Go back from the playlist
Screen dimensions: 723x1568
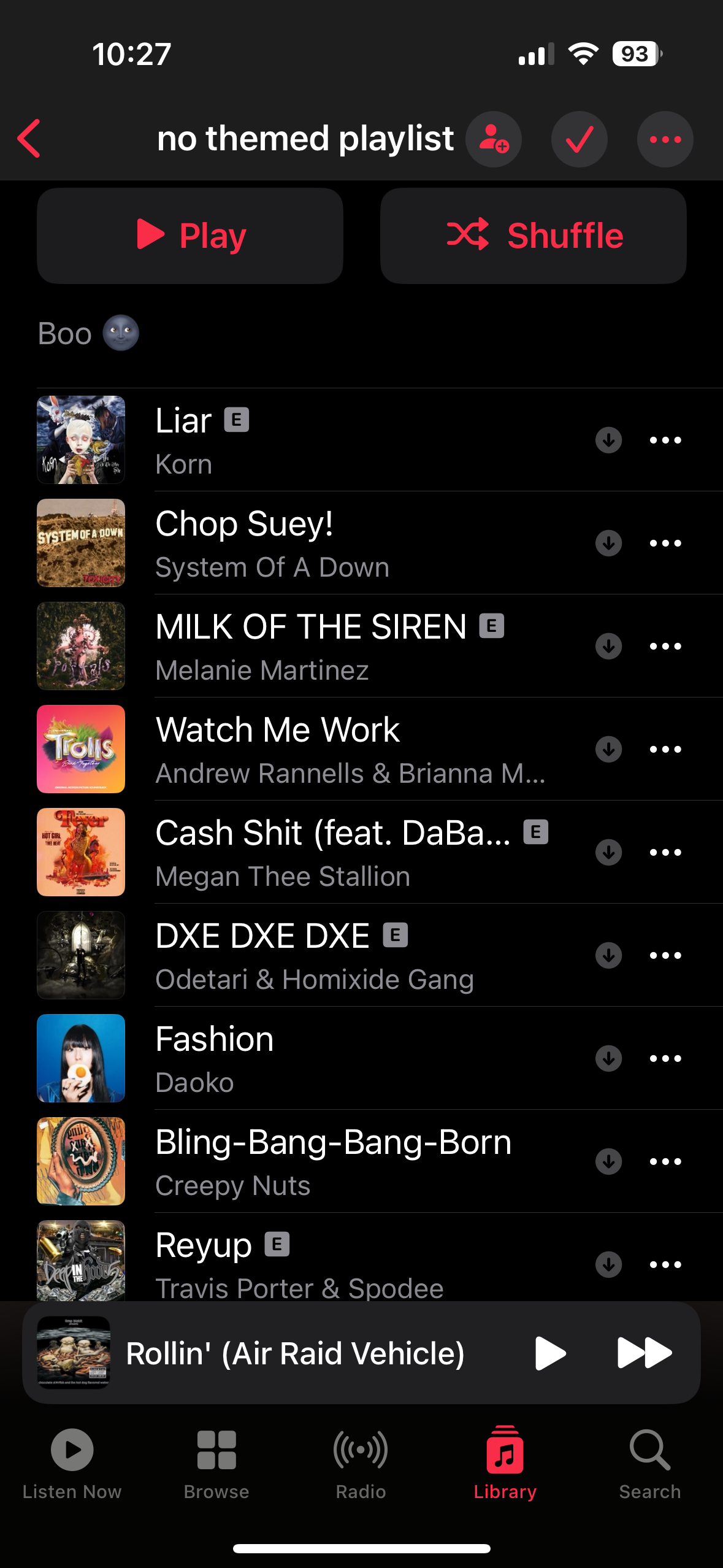click(29, 139)
